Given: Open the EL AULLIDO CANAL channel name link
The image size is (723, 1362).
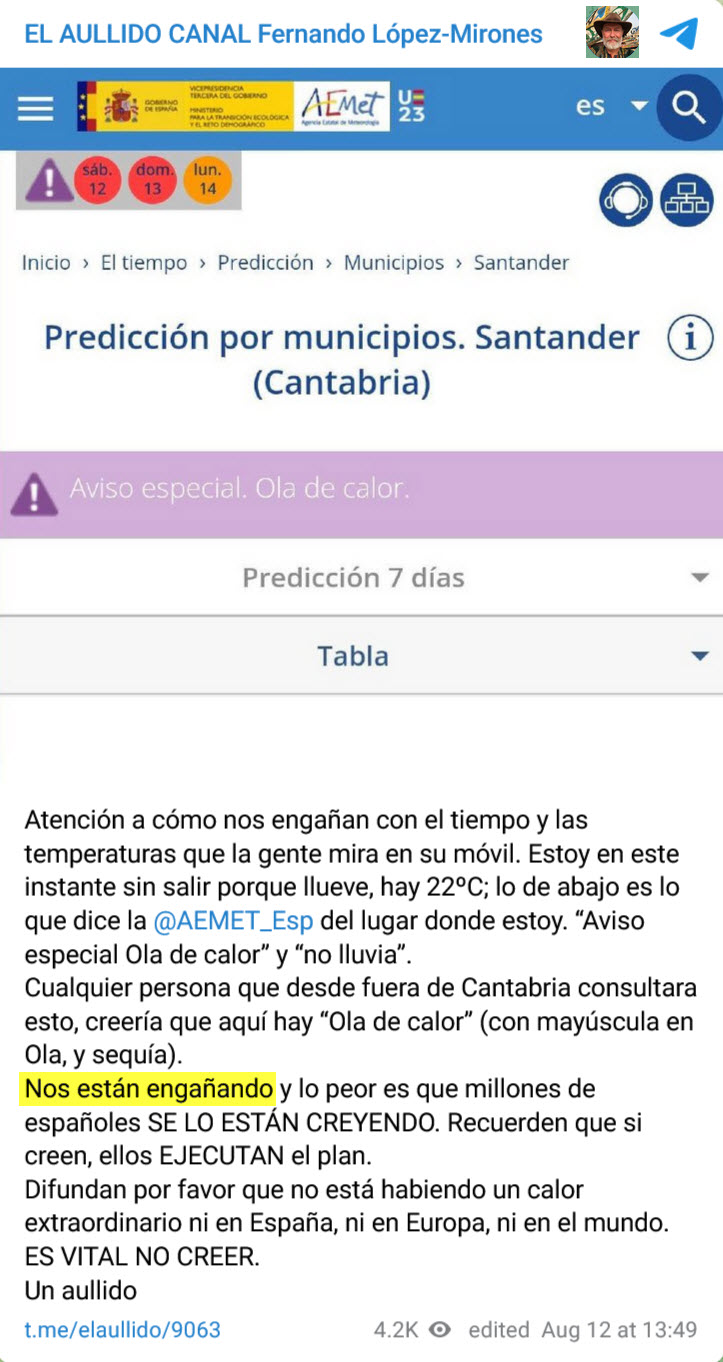Looking at the screenshot, I should click(x=283, y=34).
